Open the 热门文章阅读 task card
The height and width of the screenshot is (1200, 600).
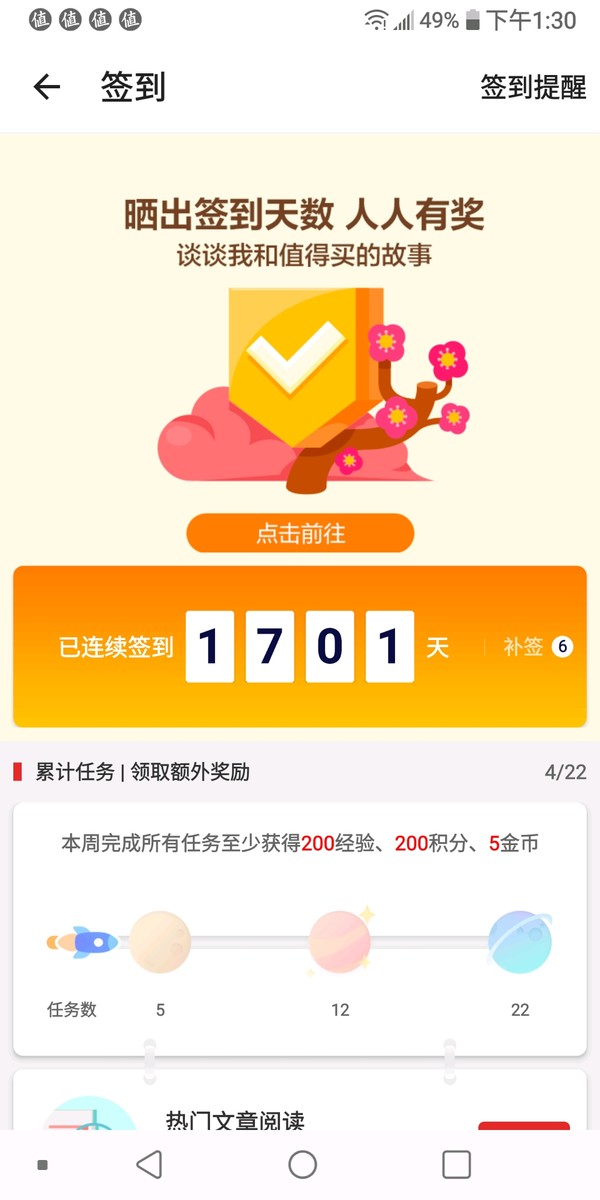point(235,1118)
